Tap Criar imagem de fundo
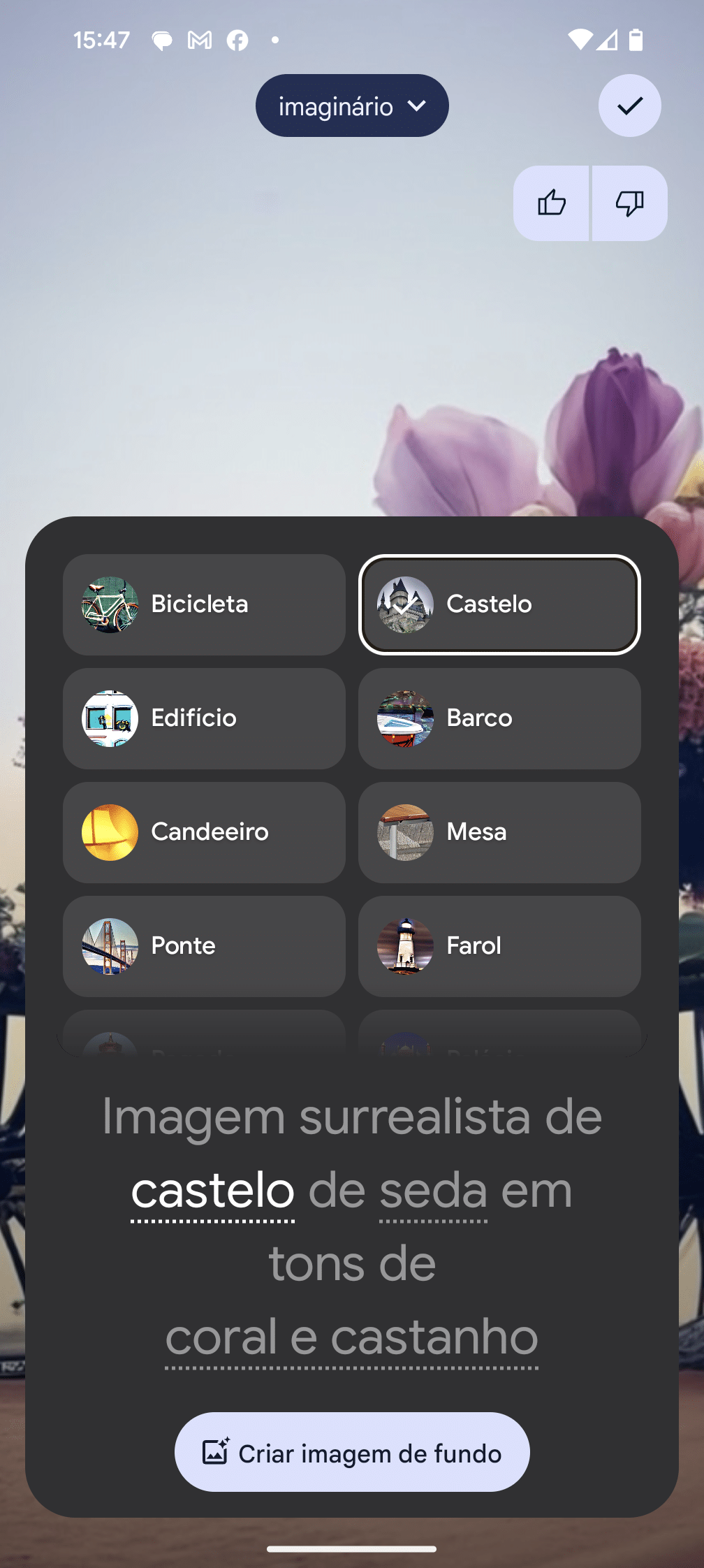This screenshot has height=1568, width=704. pyautogui.click(x=351, y=1453)
